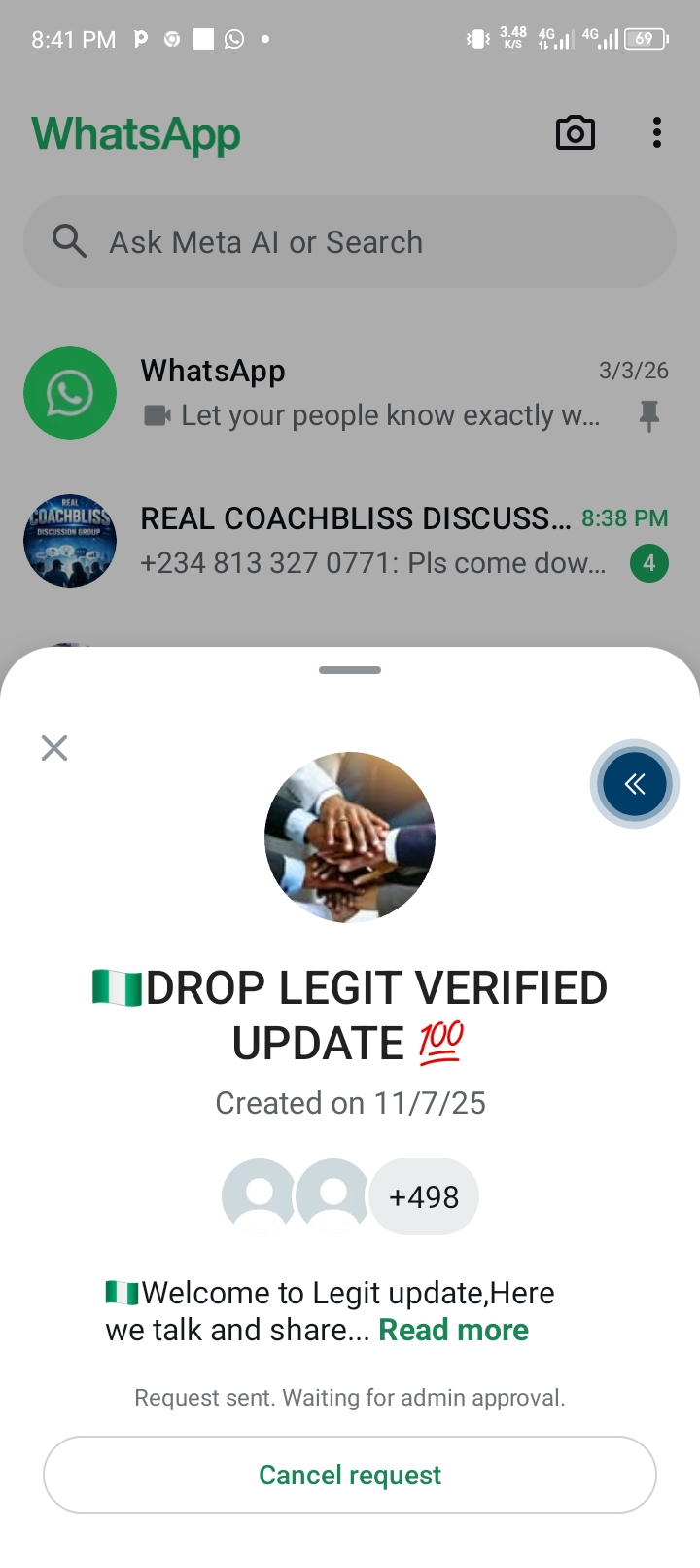Expand description with Read more

click(x=453, y=1330)
